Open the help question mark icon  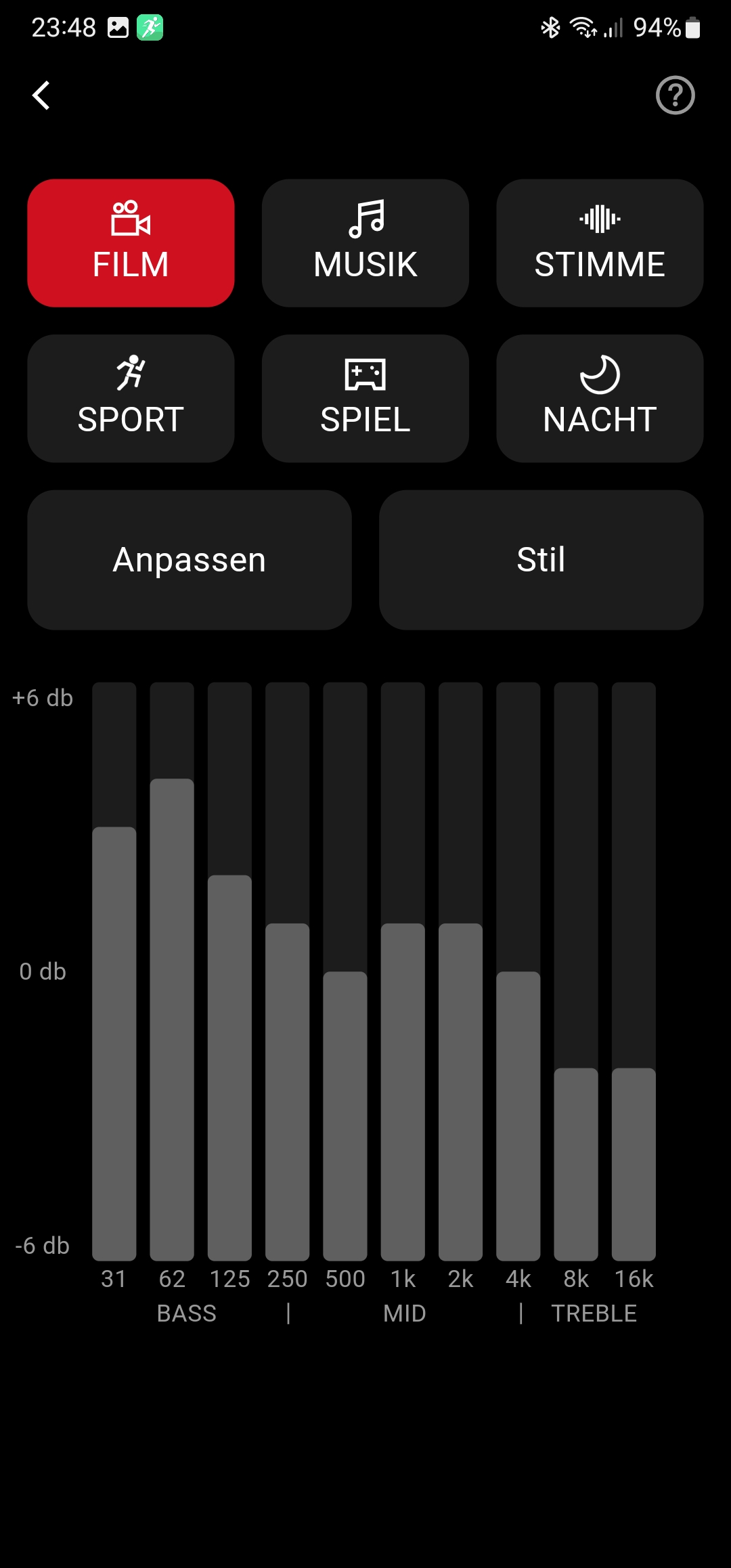coord(675,95)
